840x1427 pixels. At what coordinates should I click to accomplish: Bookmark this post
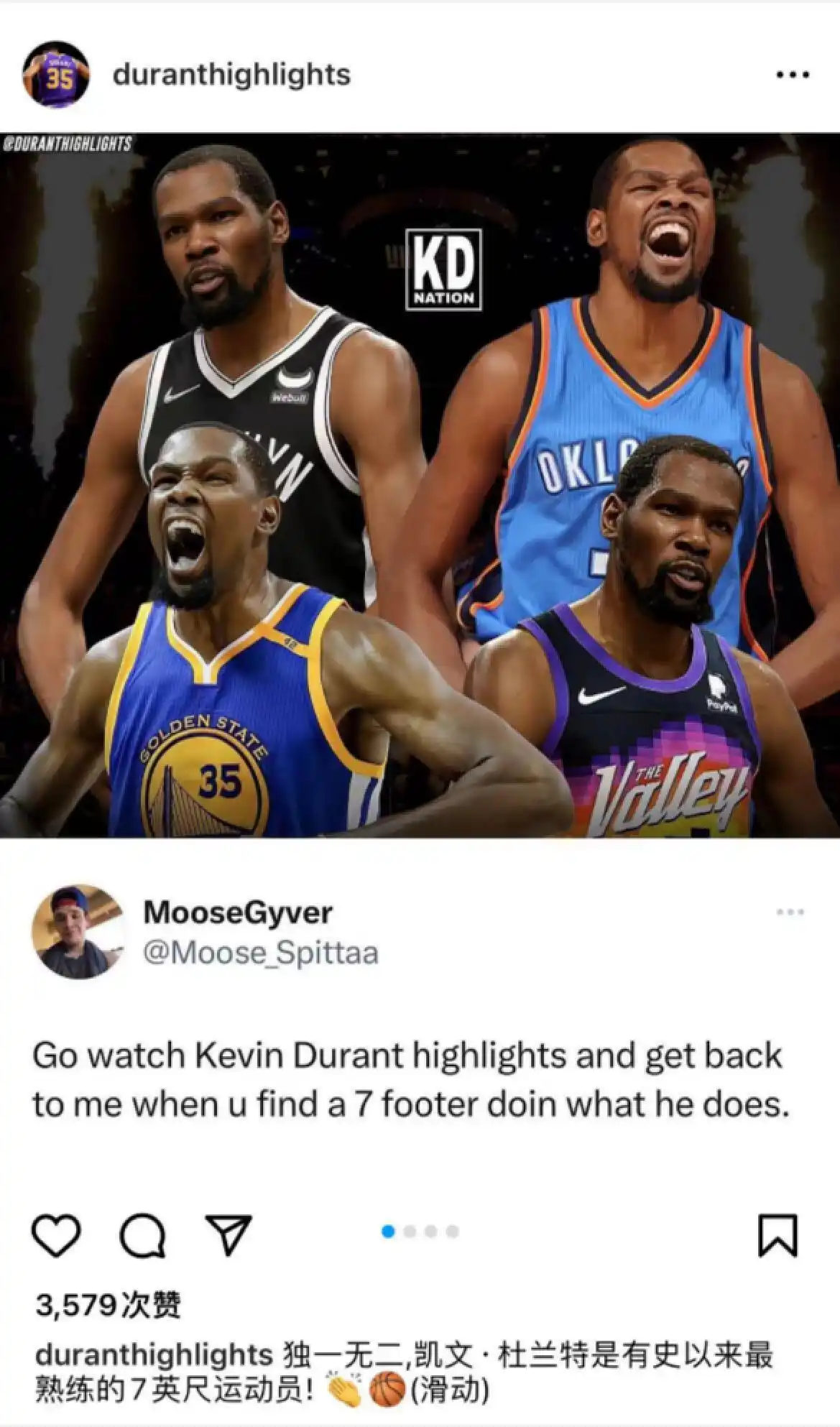pyautogui.click(x=777, y=1235)
